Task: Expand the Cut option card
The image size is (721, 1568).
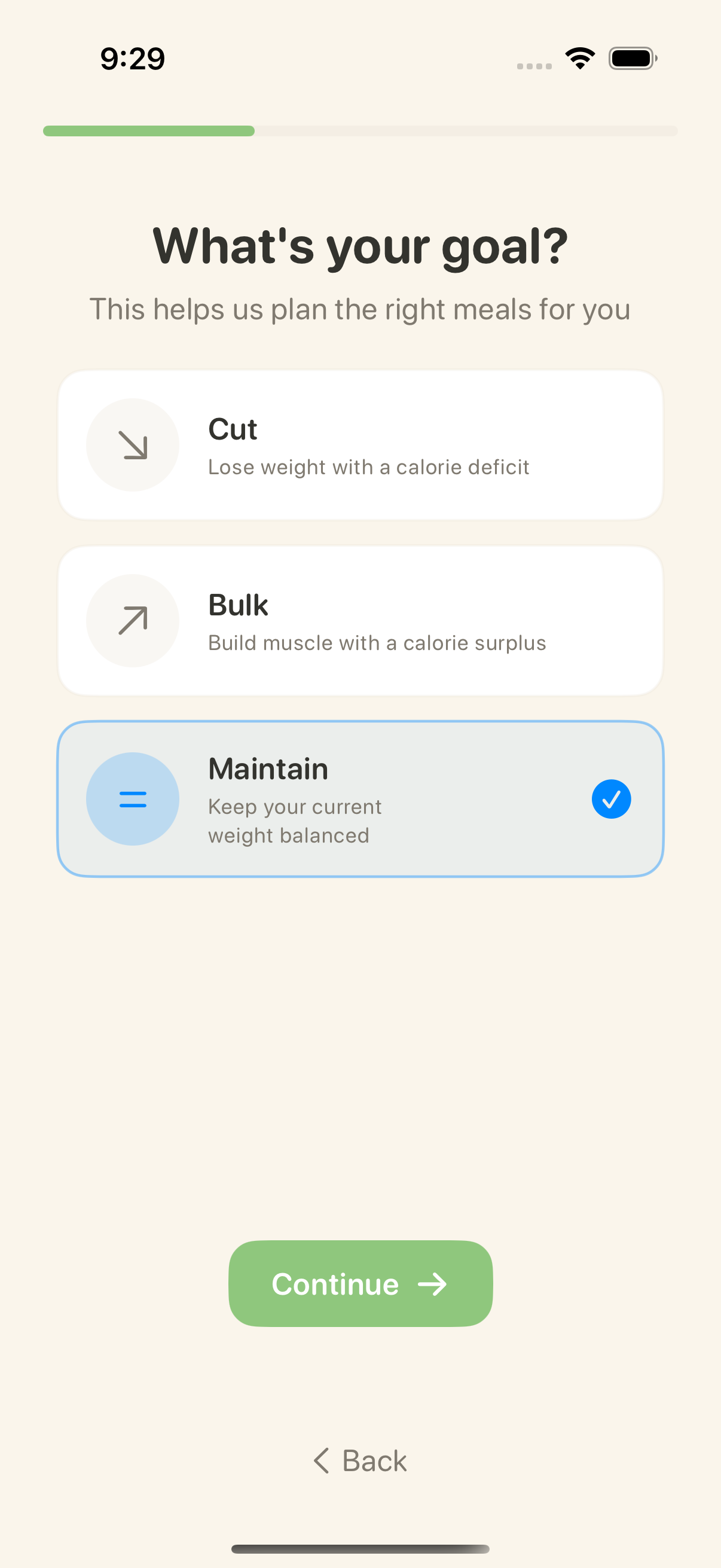Action: (360, 445)
